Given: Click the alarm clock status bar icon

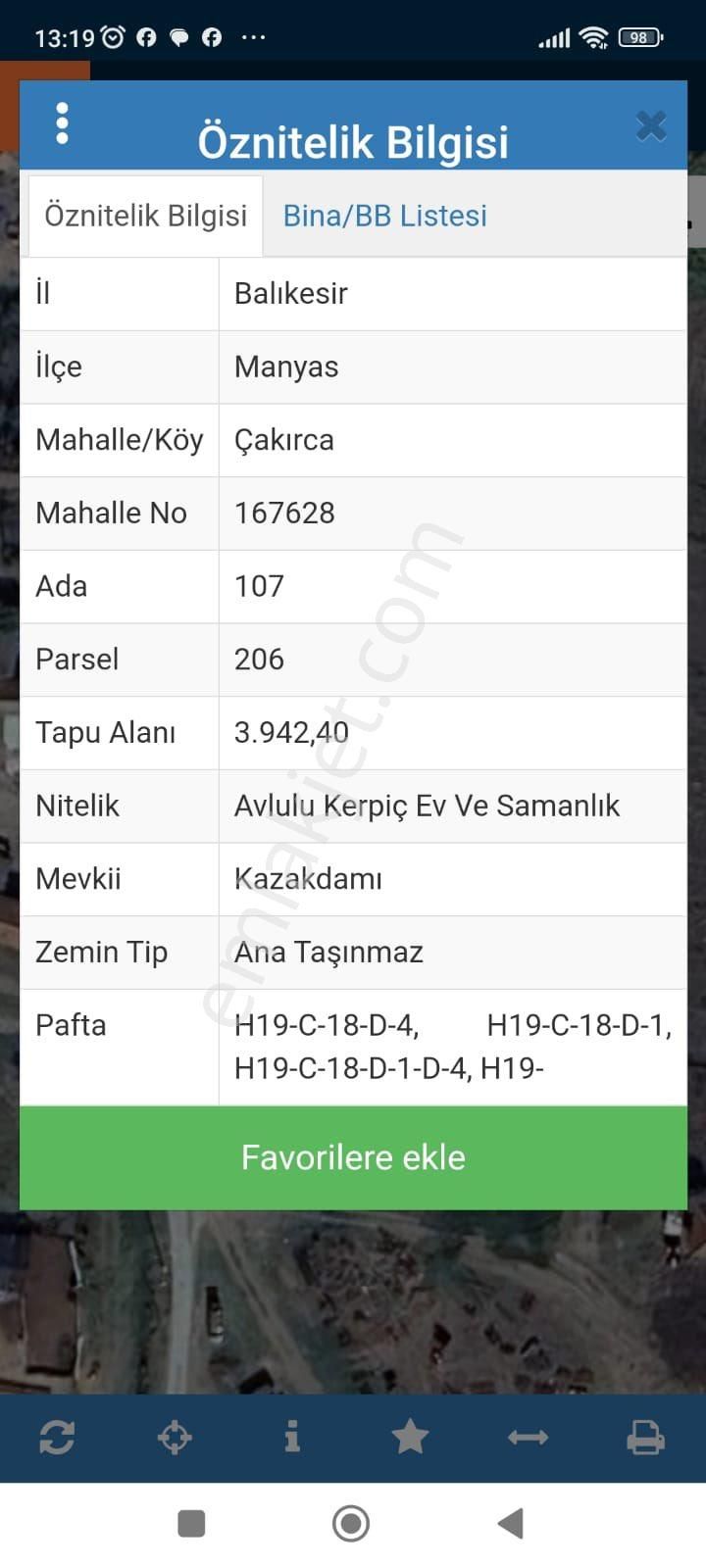Looking at the screenshot, I should click(115, 36).
